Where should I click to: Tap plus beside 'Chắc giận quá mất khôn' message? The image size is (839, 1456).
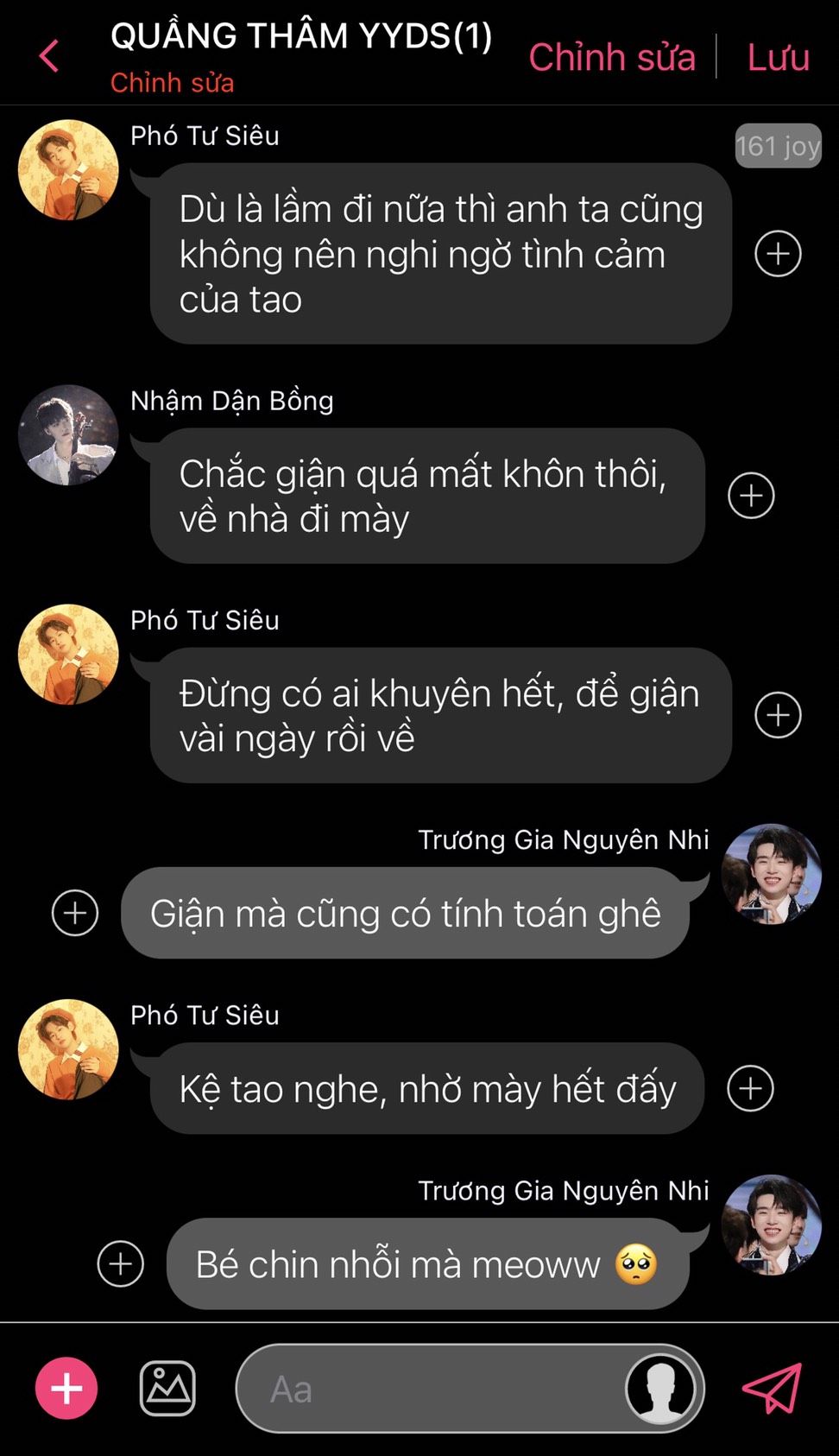(x=751, y=496)
